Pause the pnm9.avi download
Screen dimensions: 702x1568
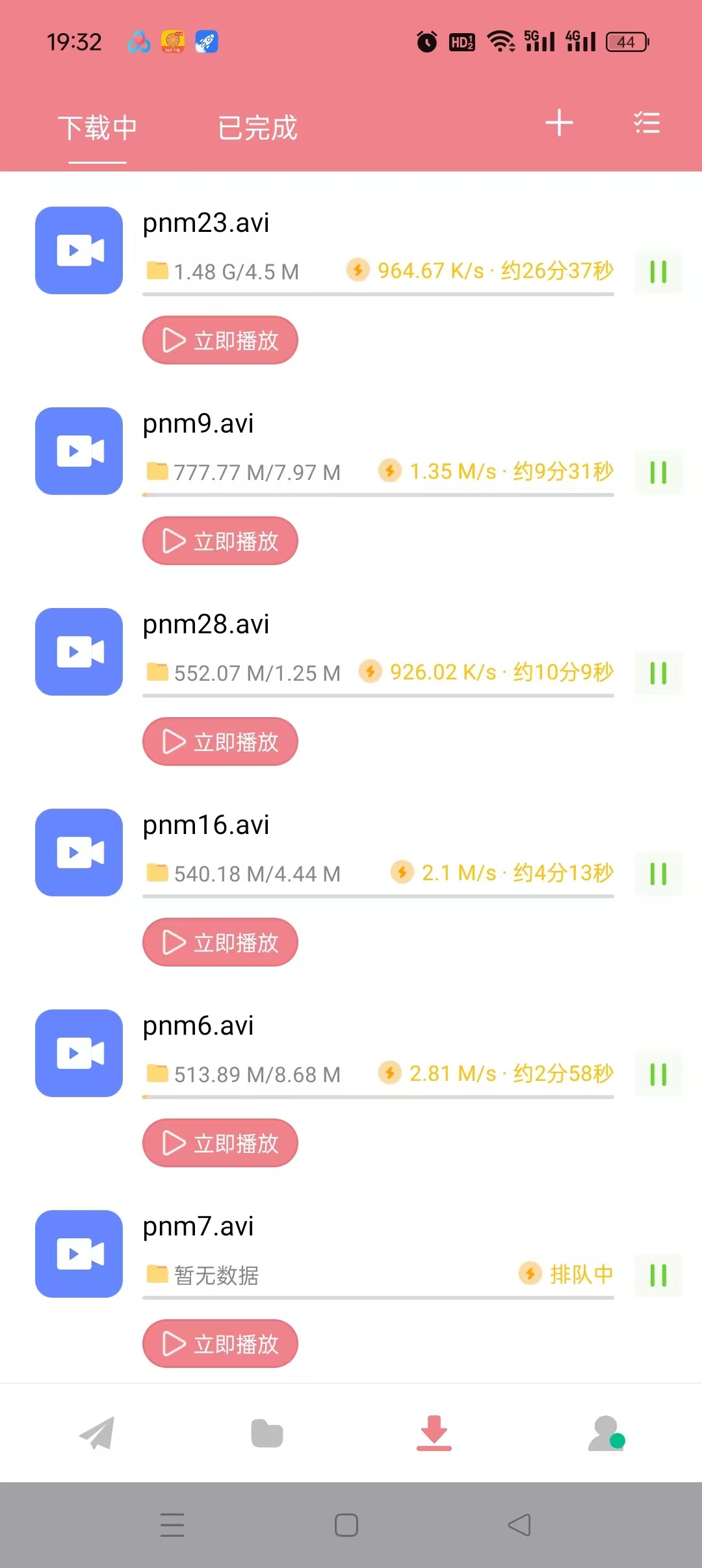tap(658, 472)
